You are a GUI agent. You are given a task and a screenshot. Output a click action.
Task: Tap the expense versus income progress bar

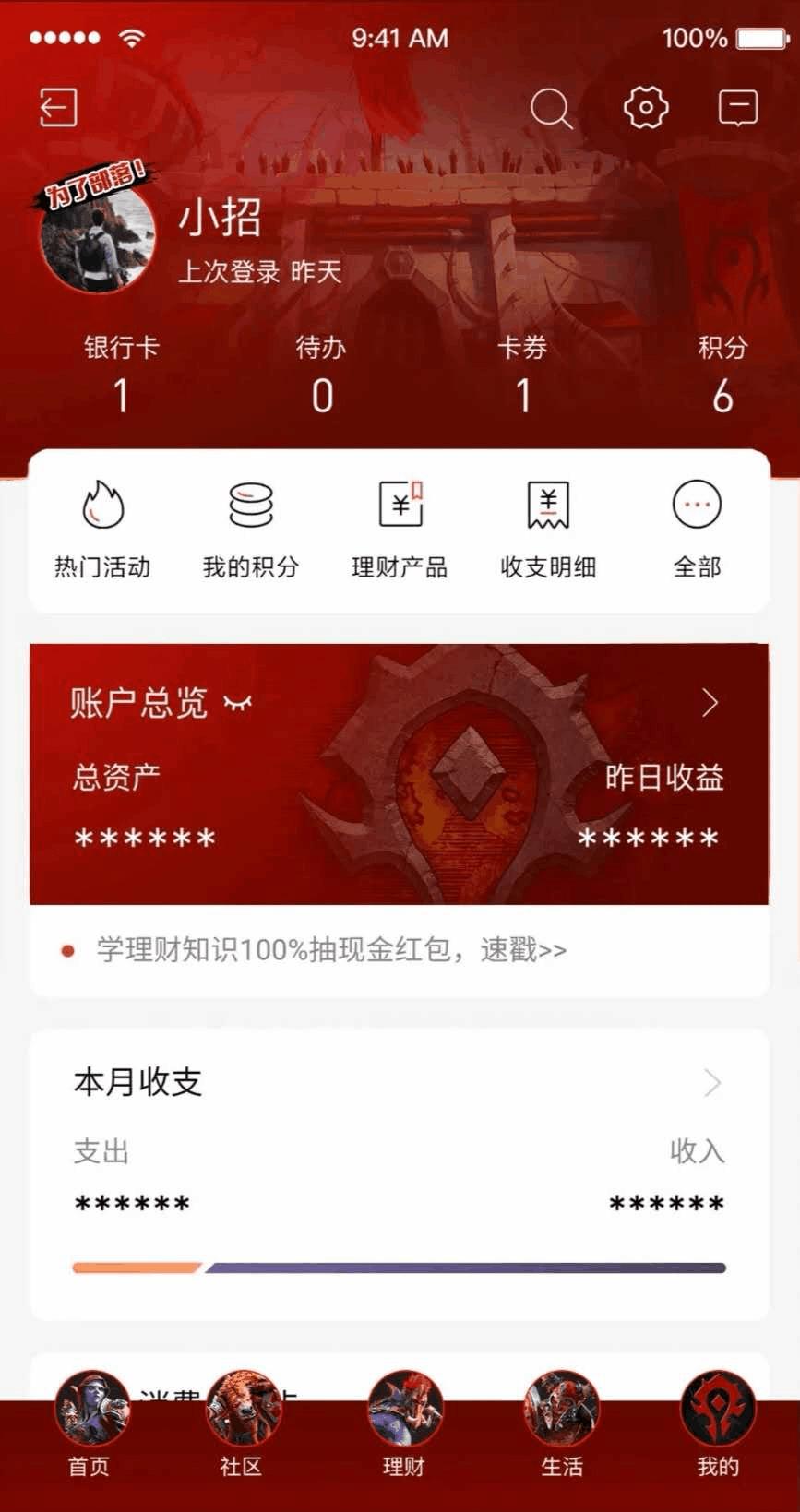coord(400,1268)
